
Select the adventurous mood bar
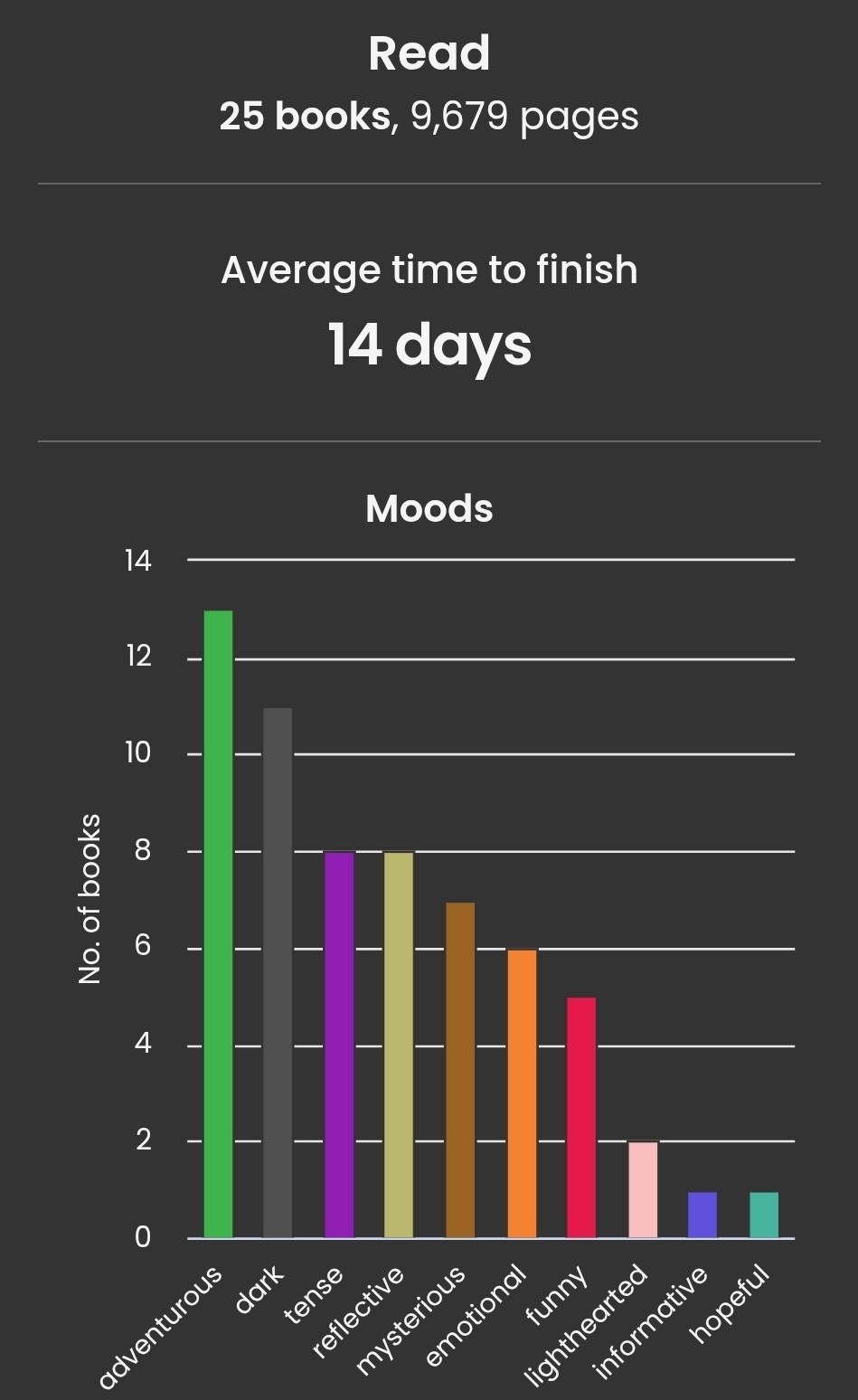218,922
